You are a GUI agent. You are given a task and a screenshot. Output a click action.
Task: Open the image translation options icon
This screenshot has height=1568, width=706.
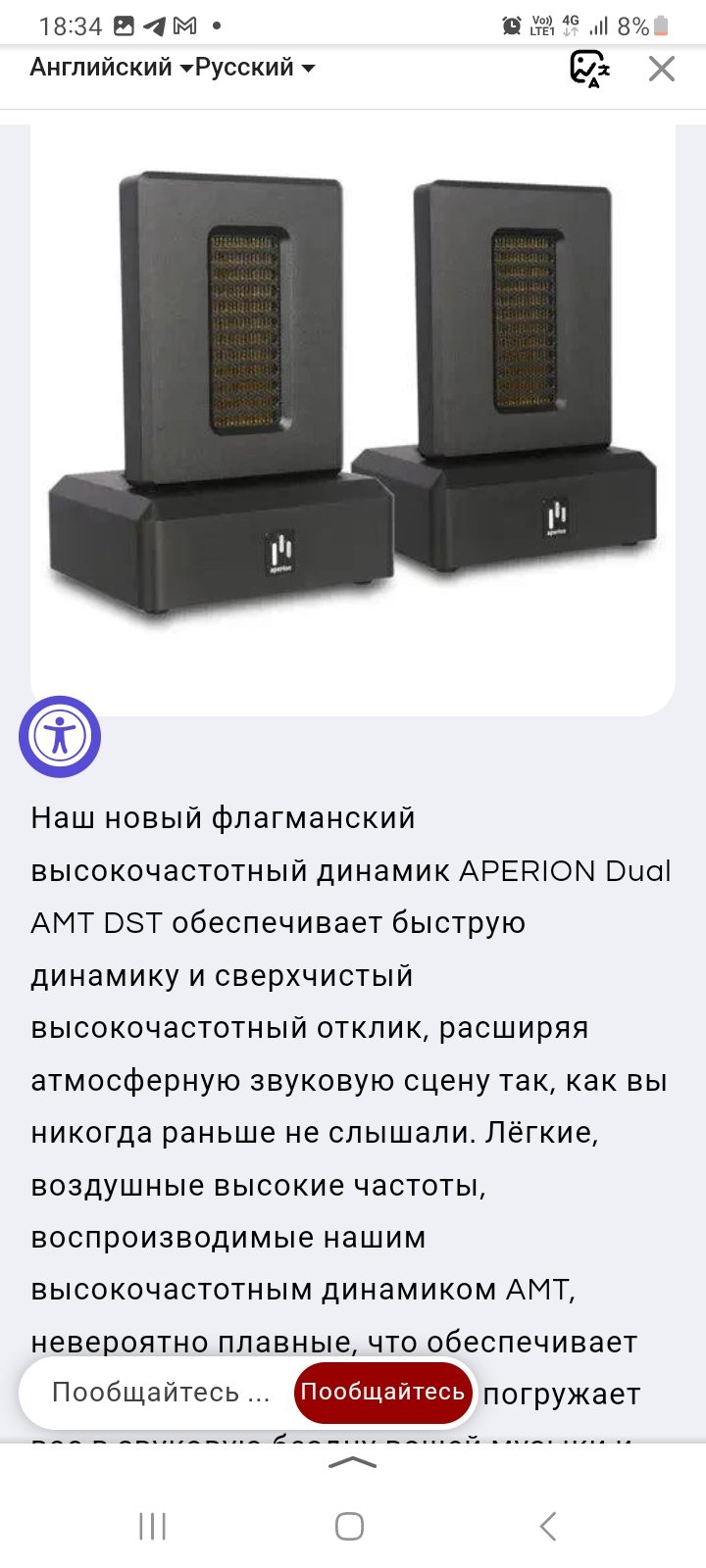[x=589, y=69]
